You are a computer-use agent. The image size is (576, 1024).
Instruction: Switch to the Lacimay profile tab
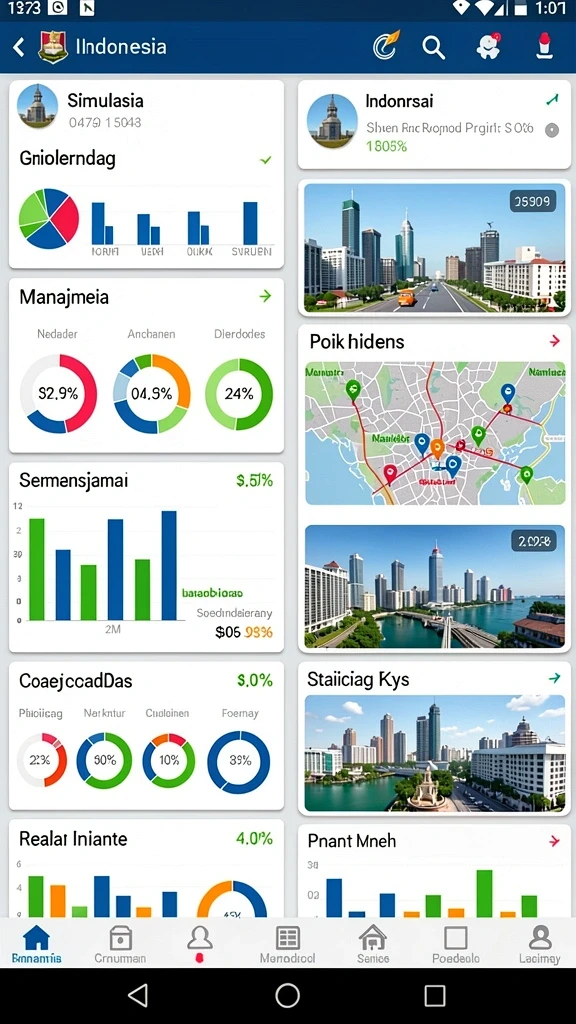pos(539,944)
